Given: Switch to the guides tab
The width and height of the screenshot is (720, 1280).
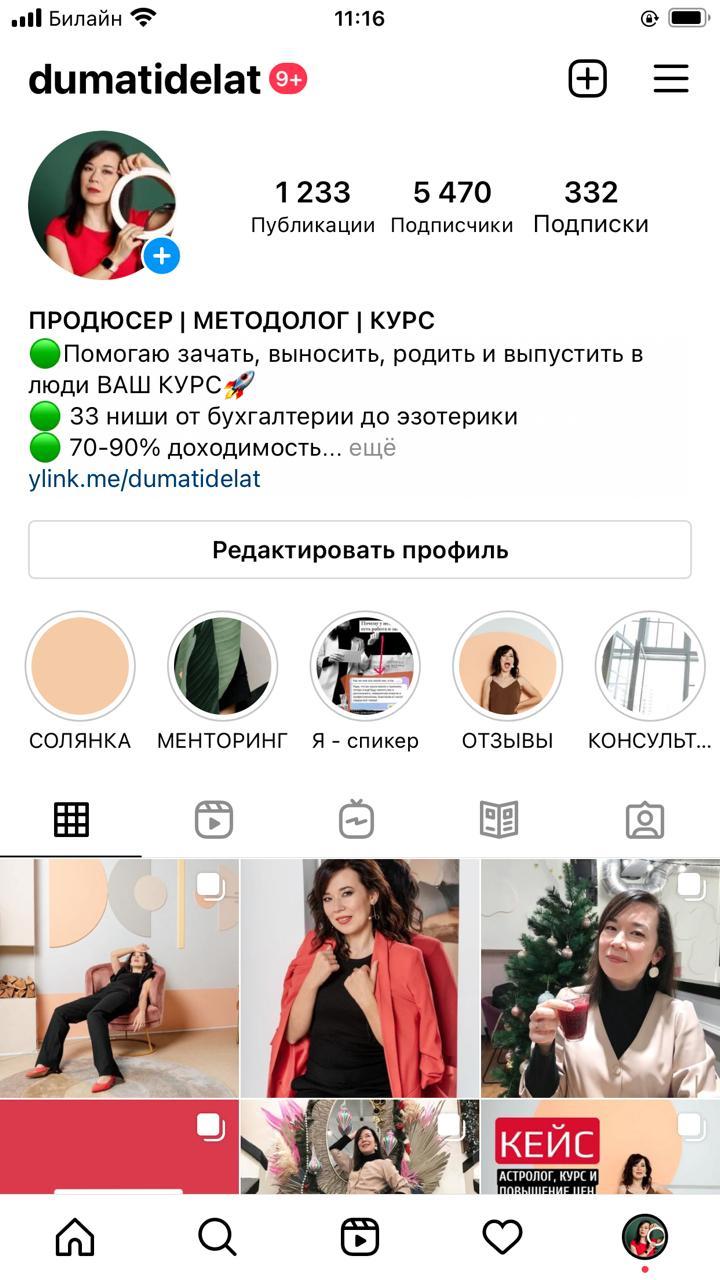Looking at the screenshot, I should pyautogui.click(x=499, y=820).
